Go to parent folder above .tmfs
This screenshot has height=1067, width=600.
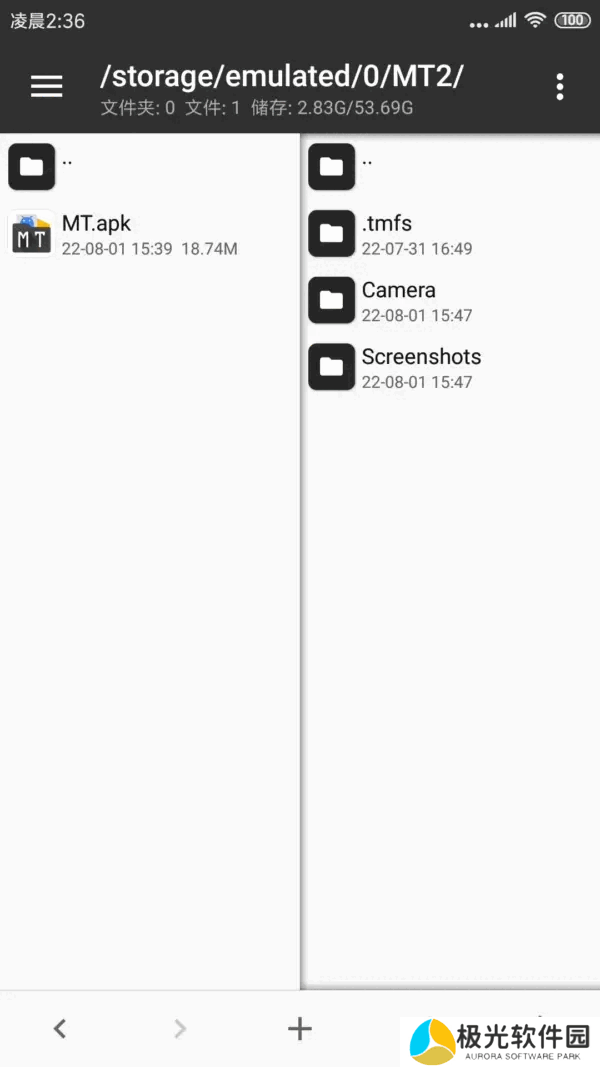tap(450, 167)
